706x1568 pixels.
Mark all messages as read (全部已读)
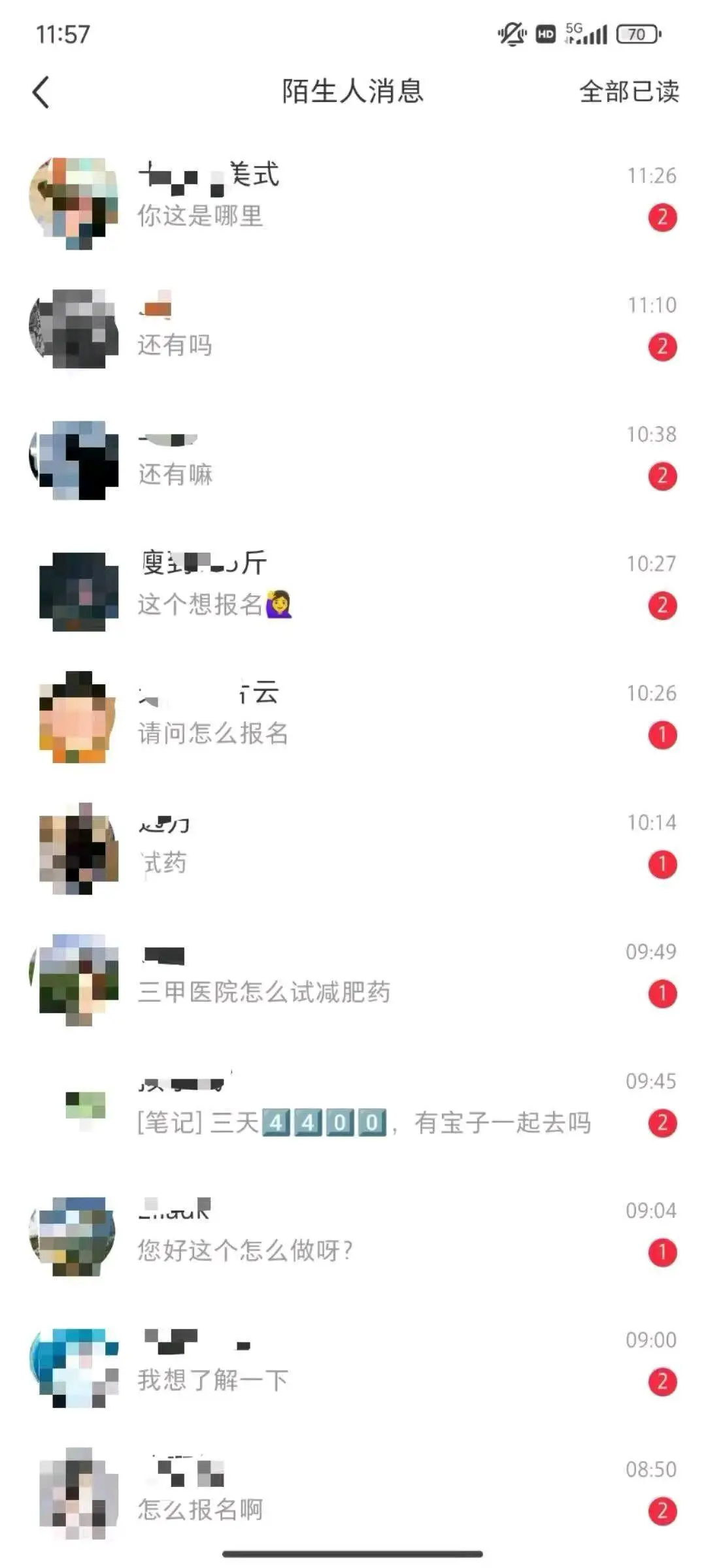coord(629,92)
